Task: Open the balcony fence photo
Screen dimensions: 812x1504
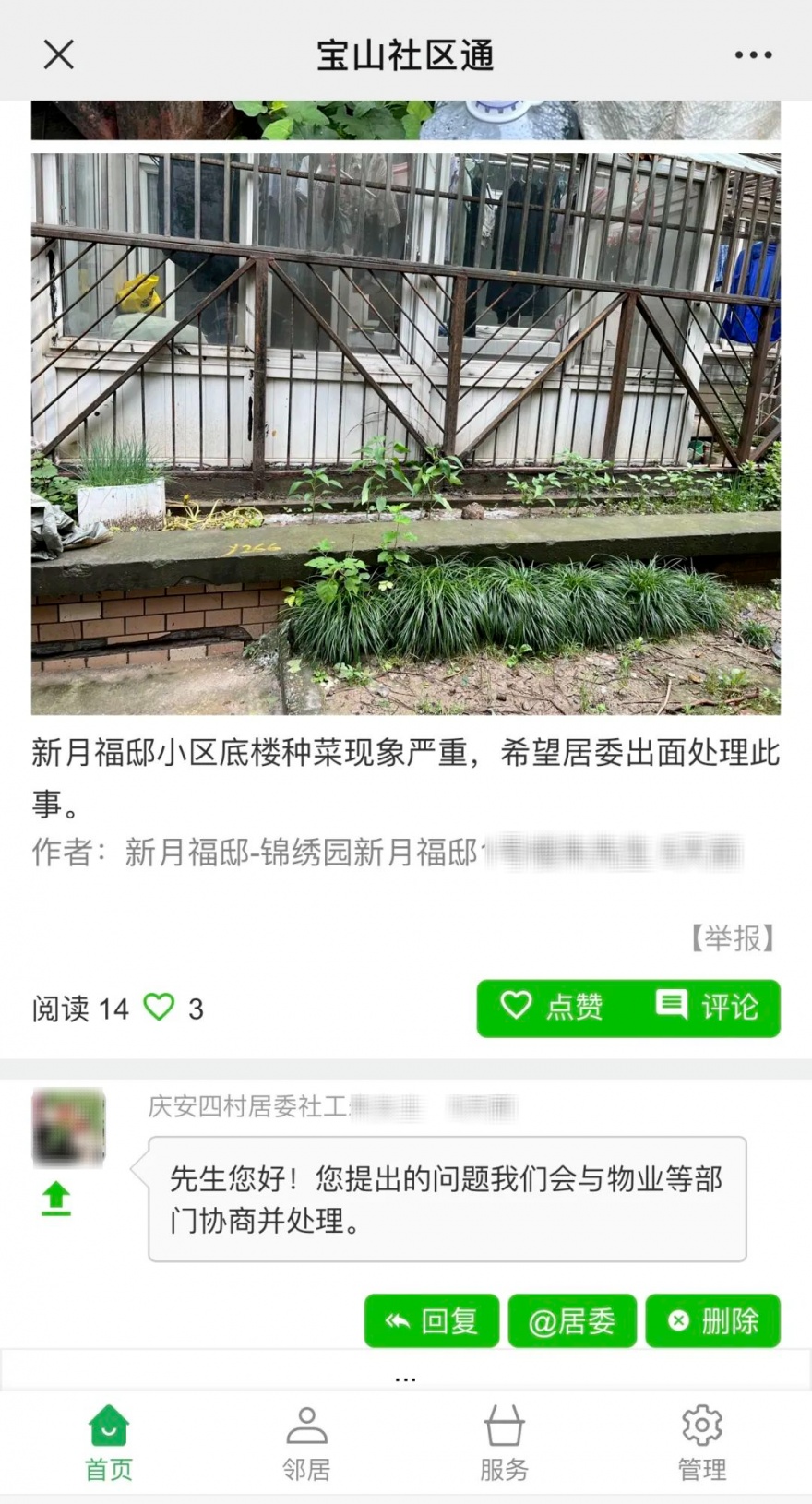Action: point(406,434)
